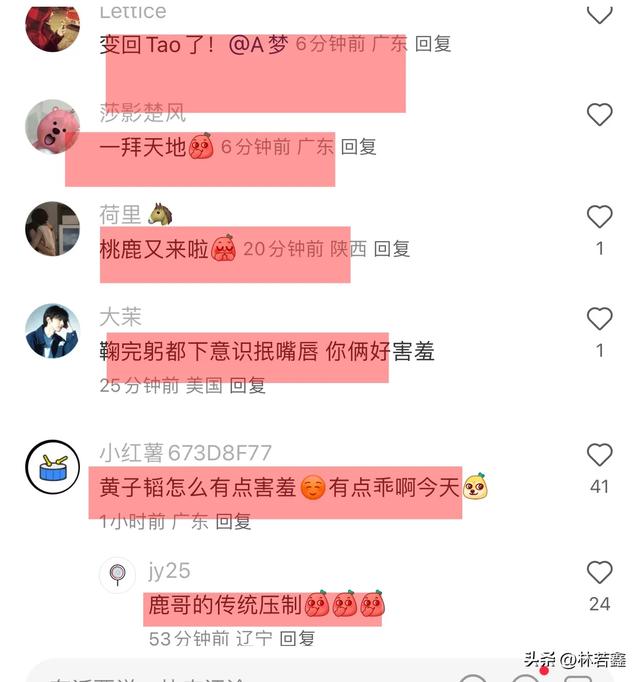Like 荷里's comment 桃鹿又来啦
The image size is (640, 682).
click(599, 217)
